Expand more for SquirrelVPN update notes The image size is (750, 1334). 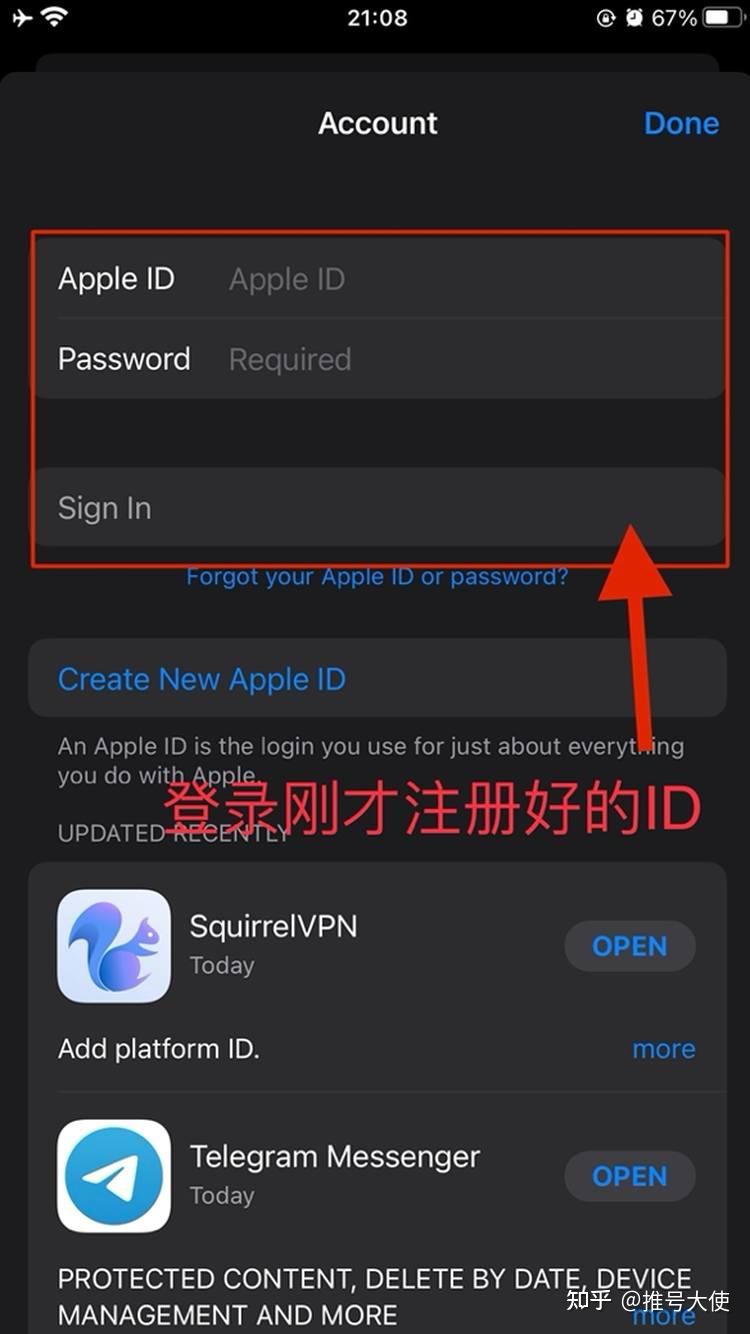click(663, 1049)
